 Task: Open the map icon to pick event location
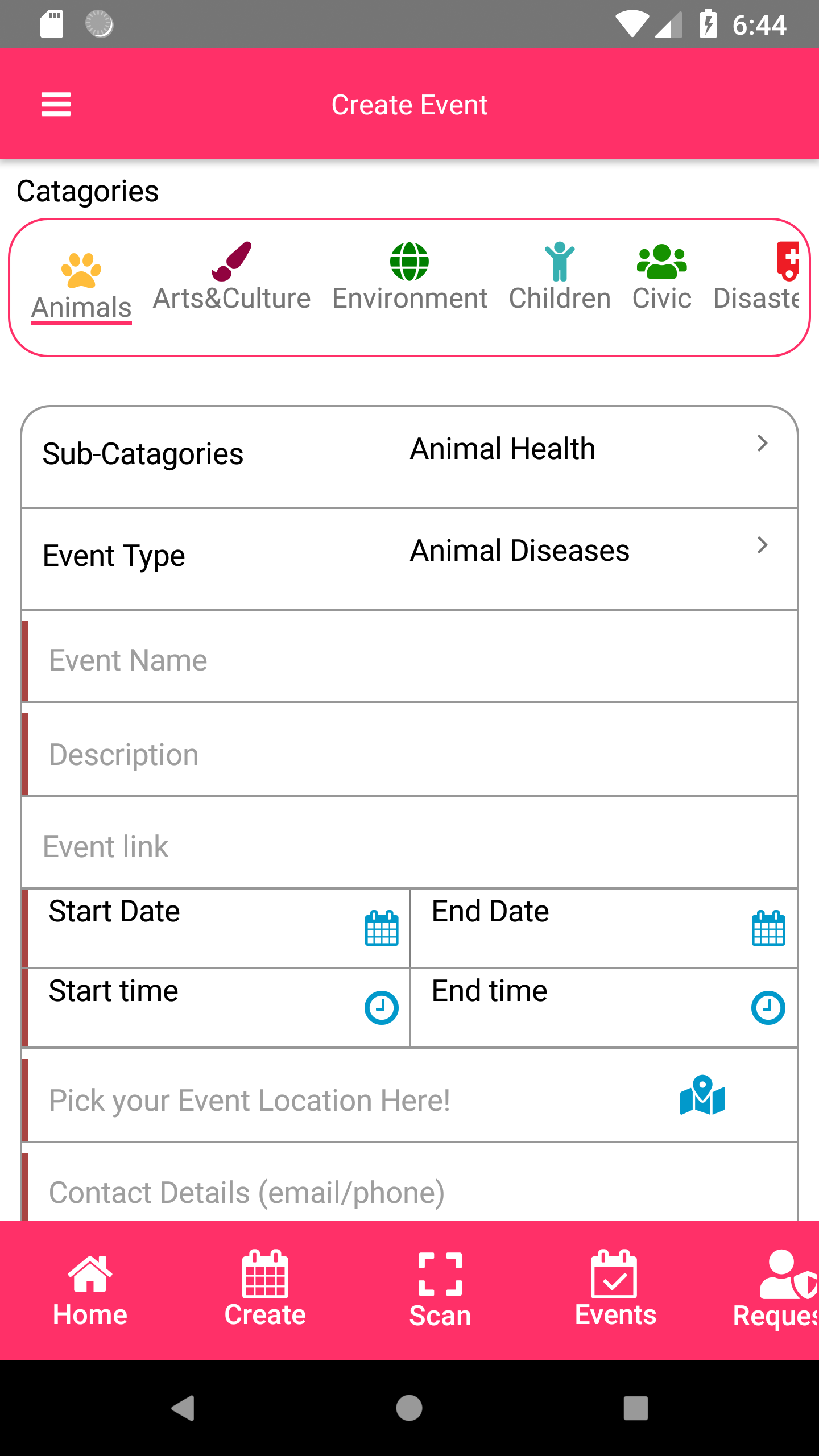pos(702,1095)
